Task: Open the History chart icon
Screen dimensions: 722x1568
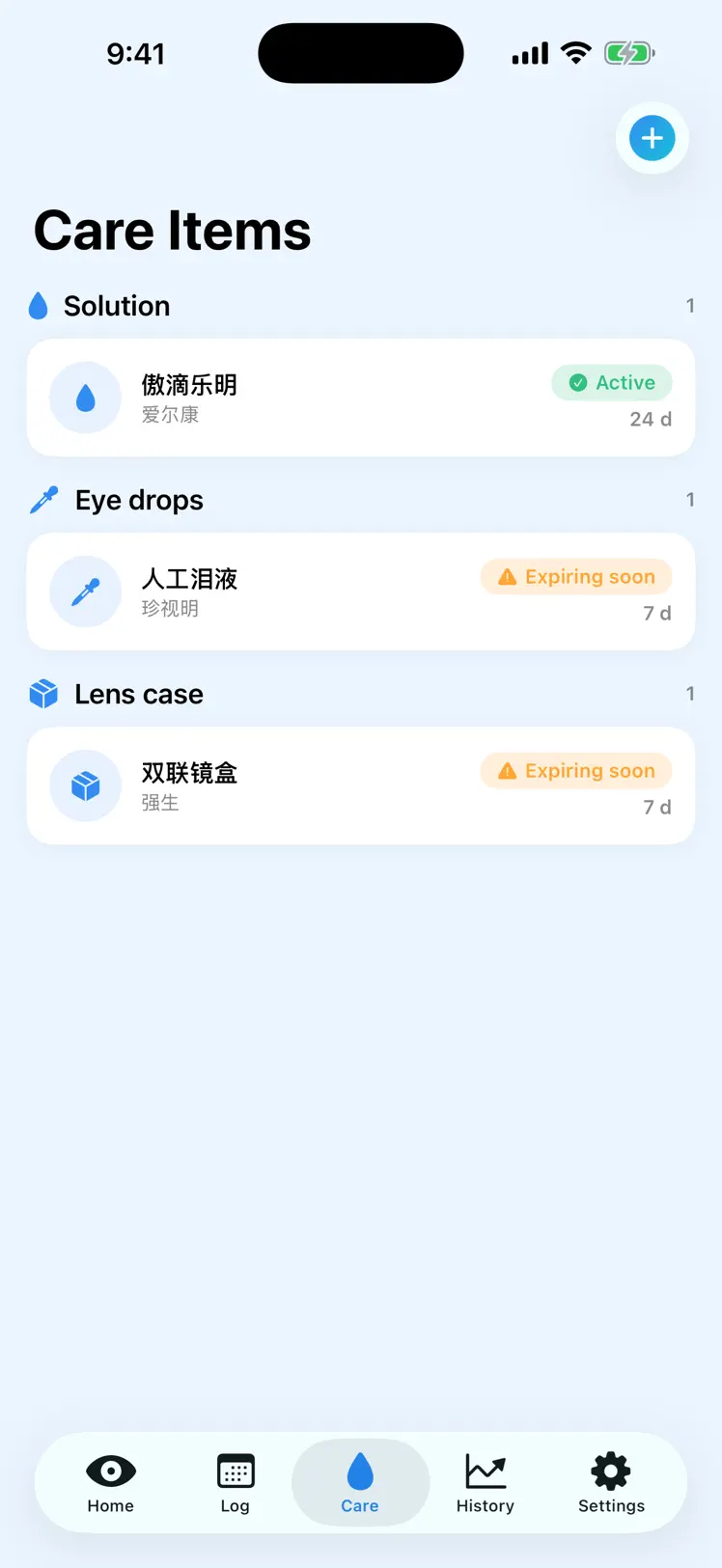Action: 486,1471
